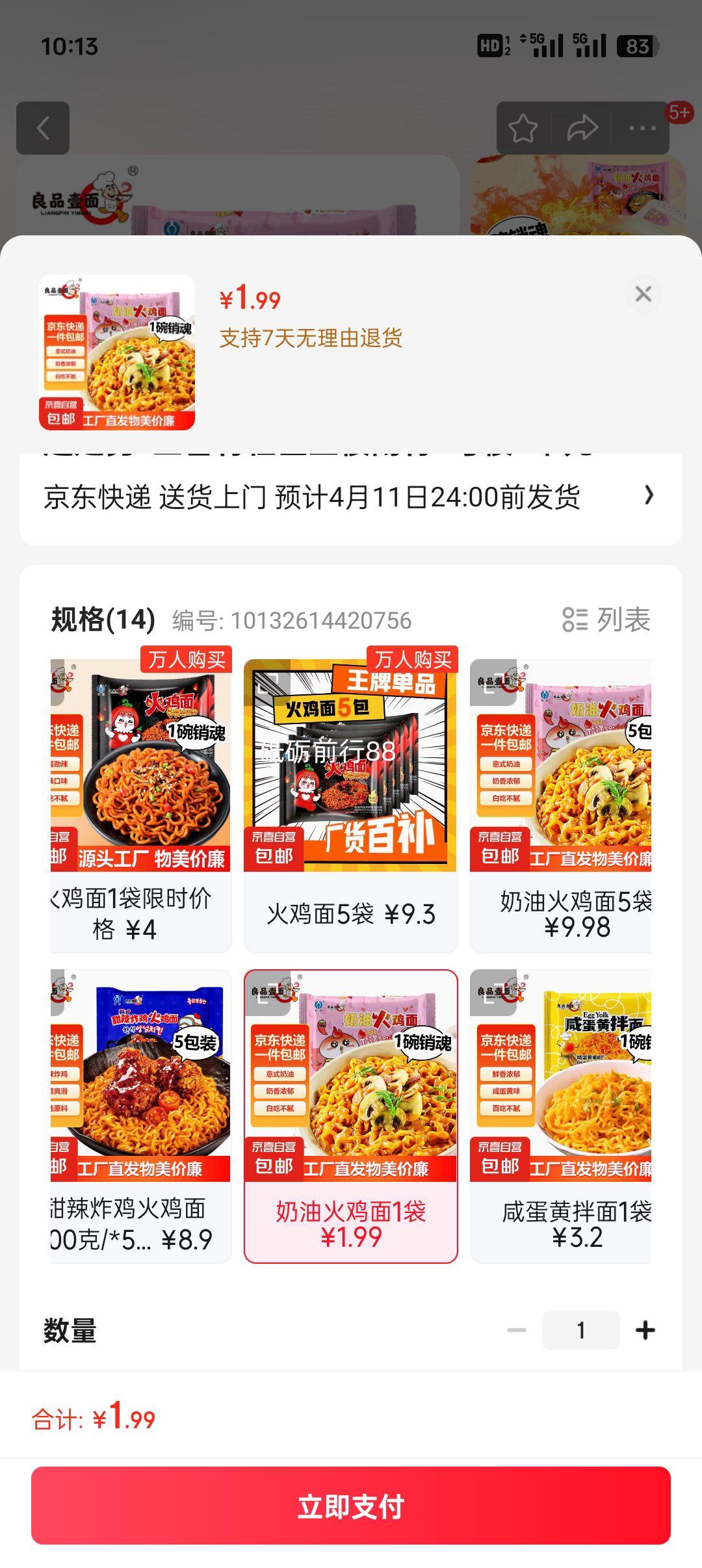The image size is (702, 1568).
Task: Decrease quantity with the minus button
Action: [x=517, y=1330]
